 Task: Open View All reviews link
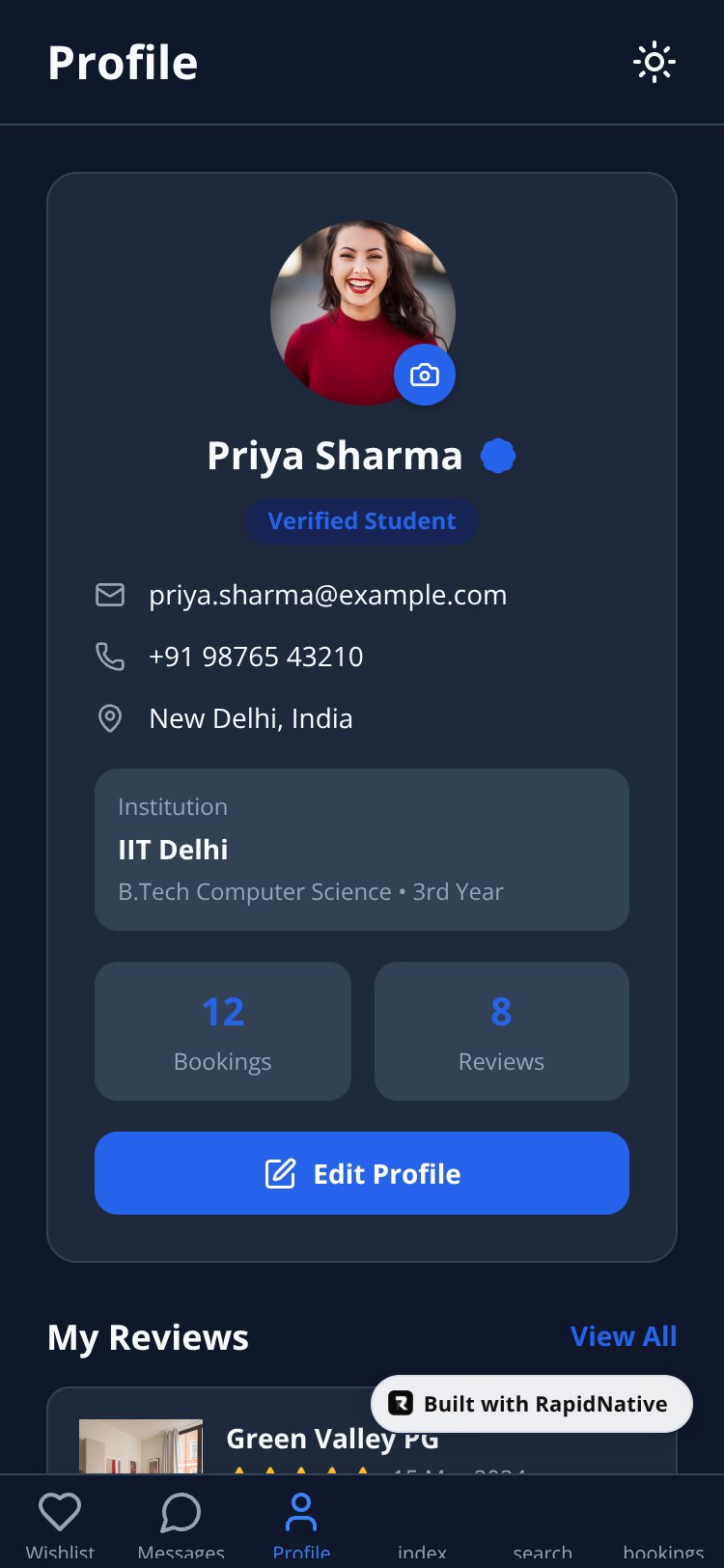(624, 1336)
